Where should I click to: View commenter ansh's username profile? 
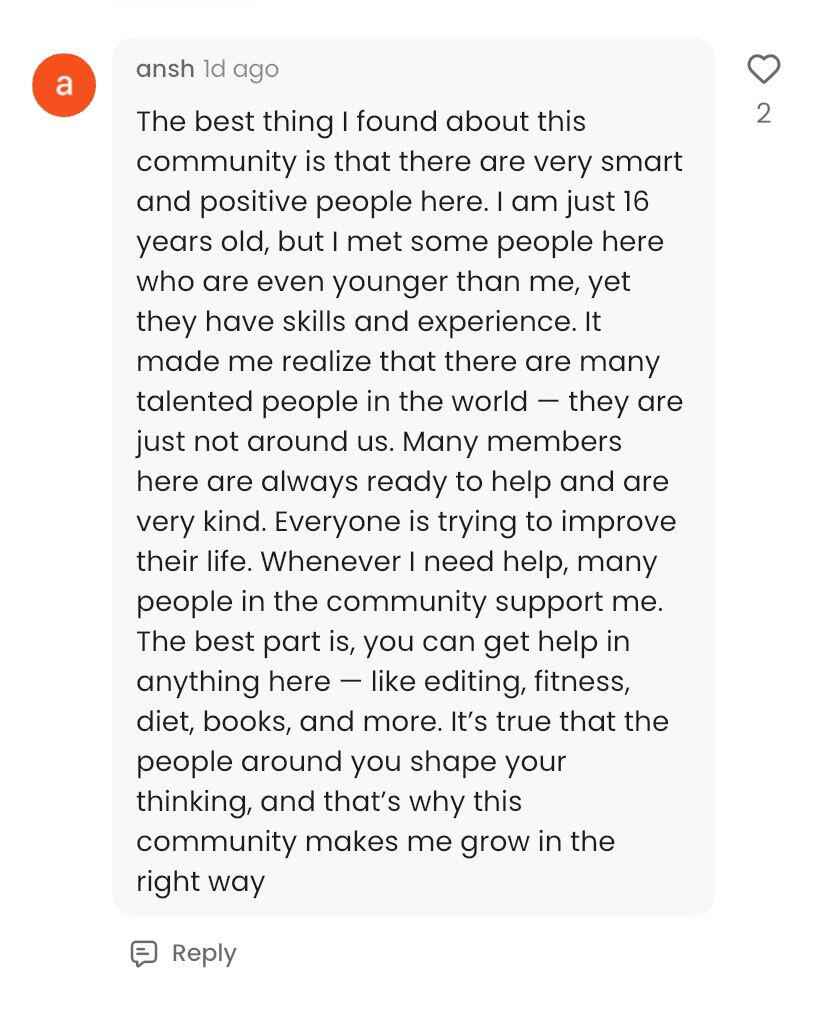pos(165,69)
